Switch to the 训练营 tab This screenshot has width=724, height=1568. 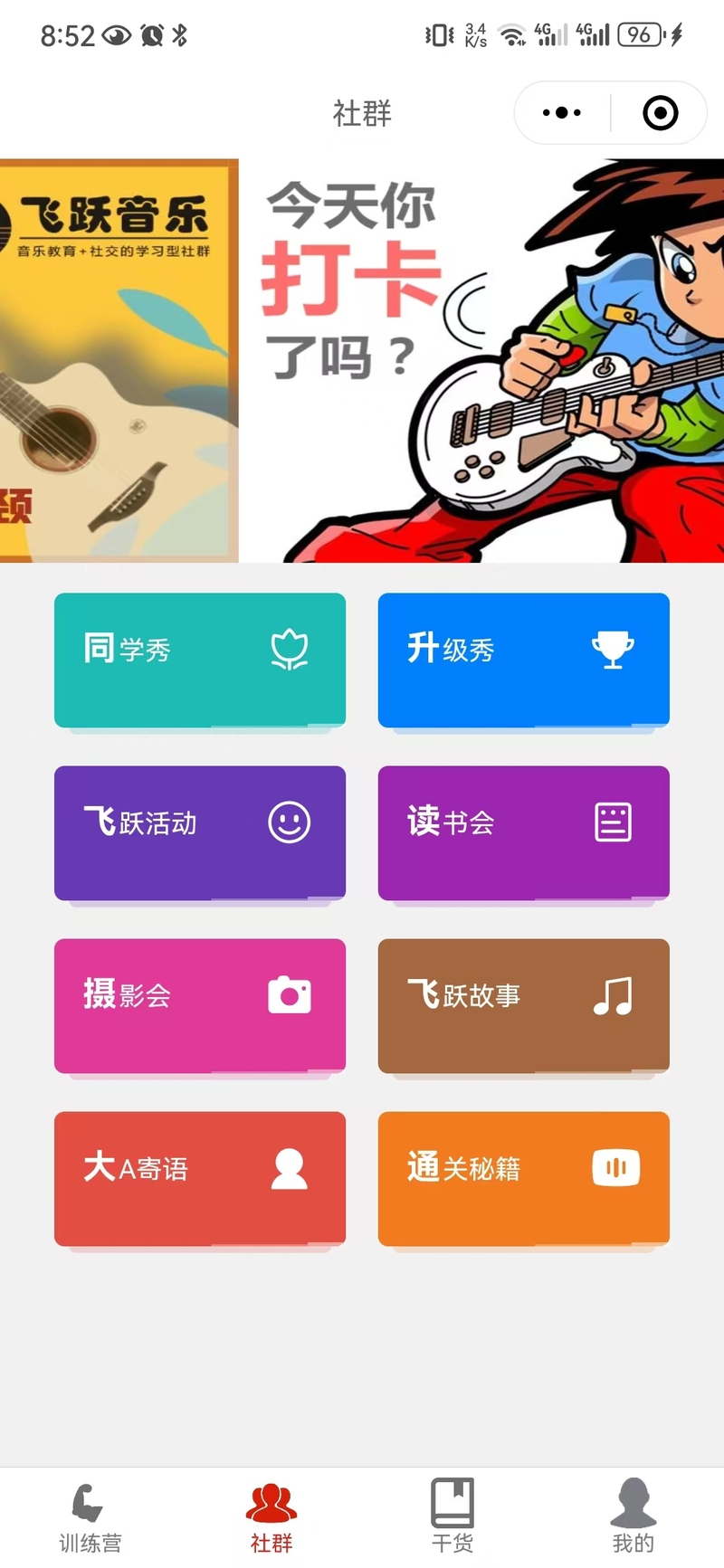90,1517
